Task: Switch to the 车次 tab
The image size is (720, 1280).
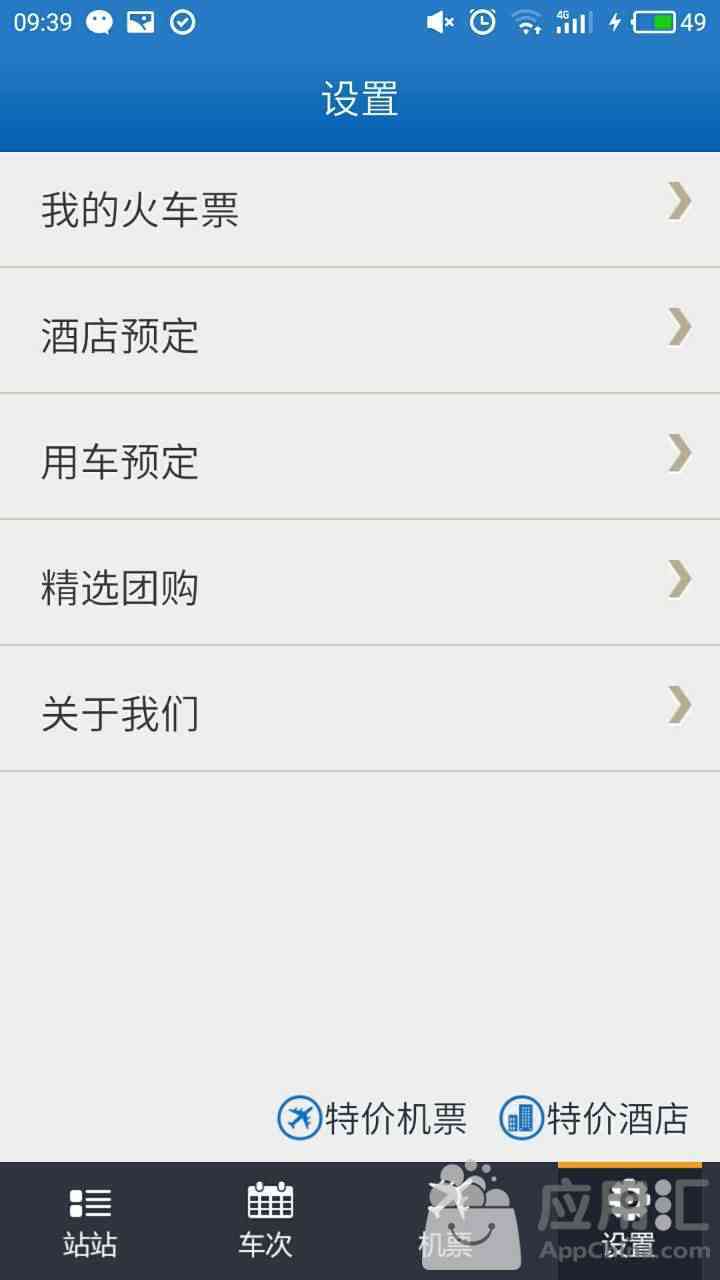Action: tap(268, 1221)
